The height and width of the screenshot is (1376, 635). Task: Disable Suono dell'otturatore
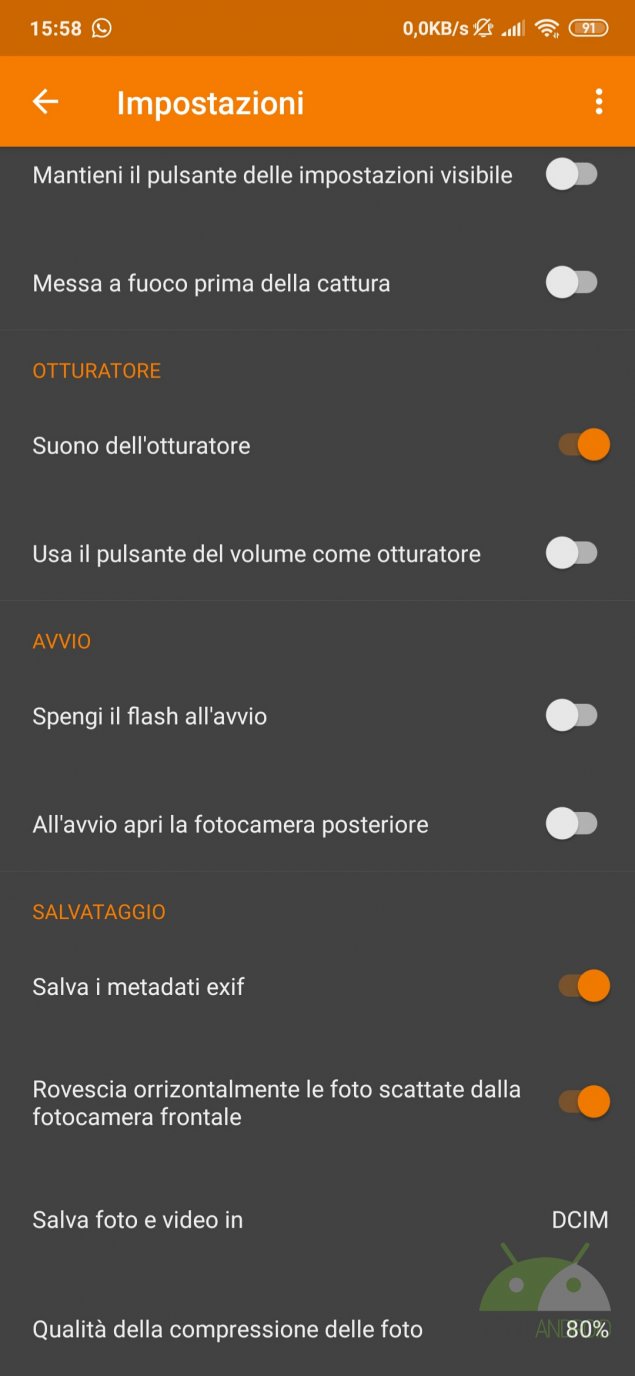(x=584, y=445)
